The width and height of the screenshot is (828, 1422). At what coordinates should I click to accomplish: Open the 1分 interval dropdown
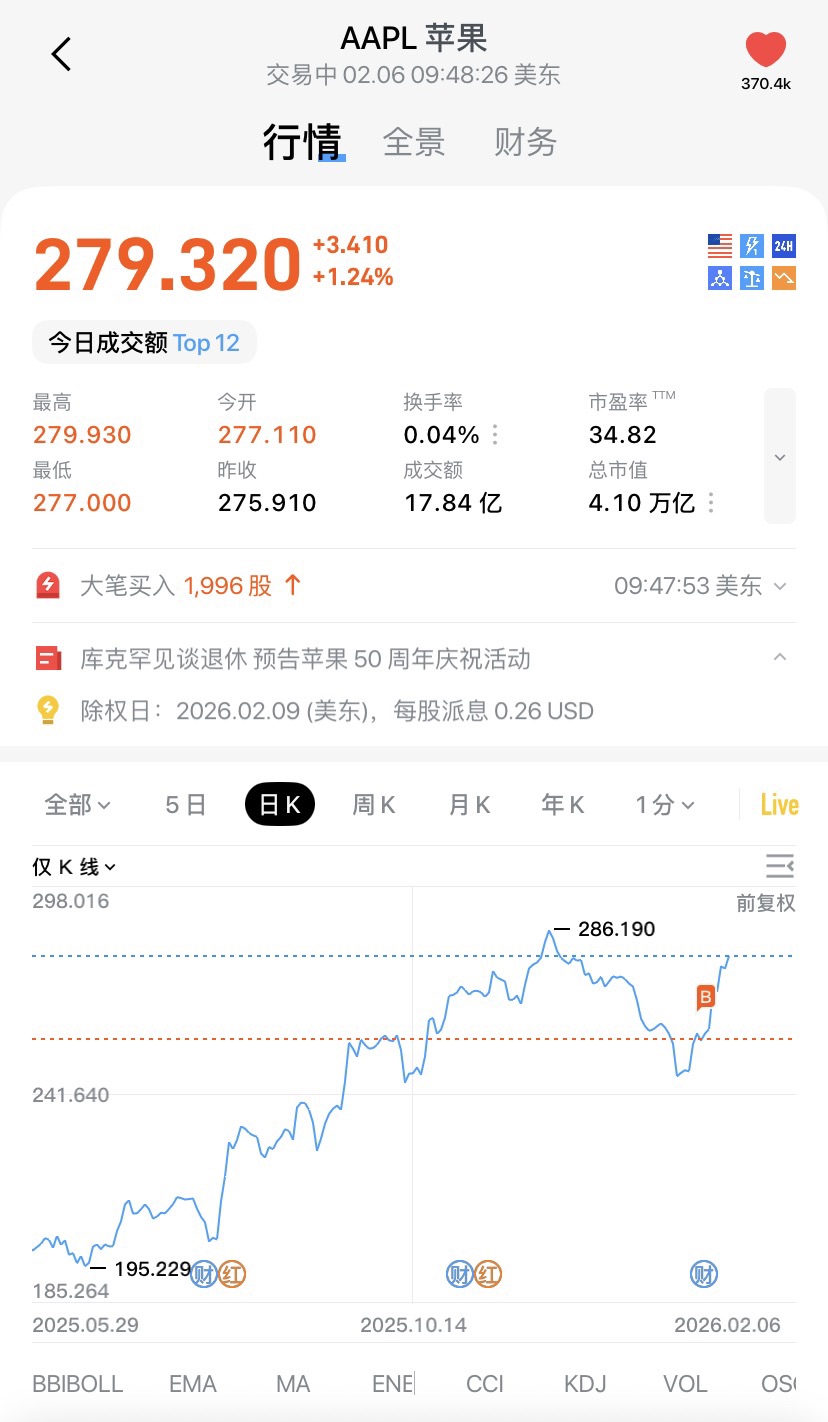tap(665, 805)
